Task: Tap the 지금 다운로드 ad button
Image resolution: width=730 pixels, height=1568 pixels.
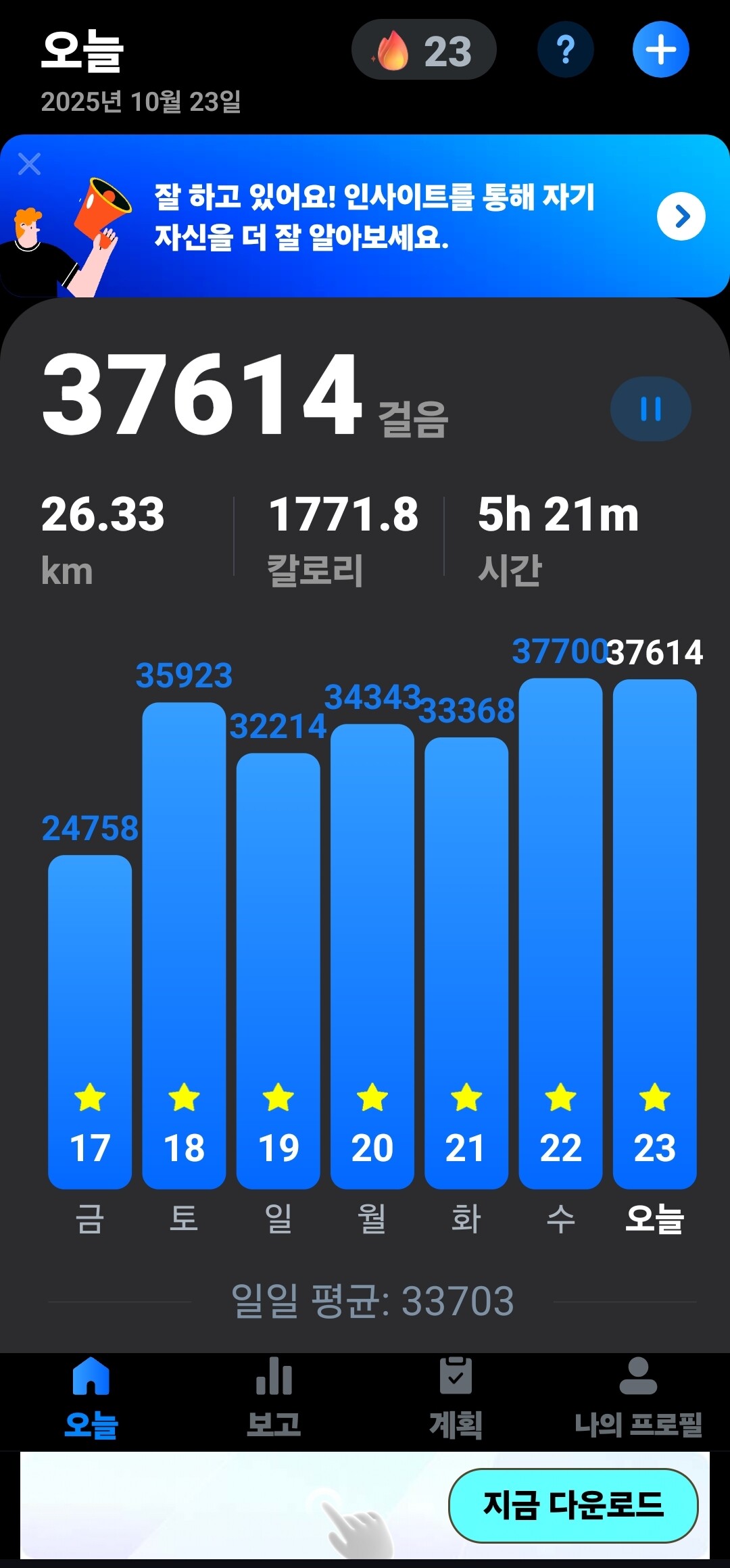Action: point(573,1505)
